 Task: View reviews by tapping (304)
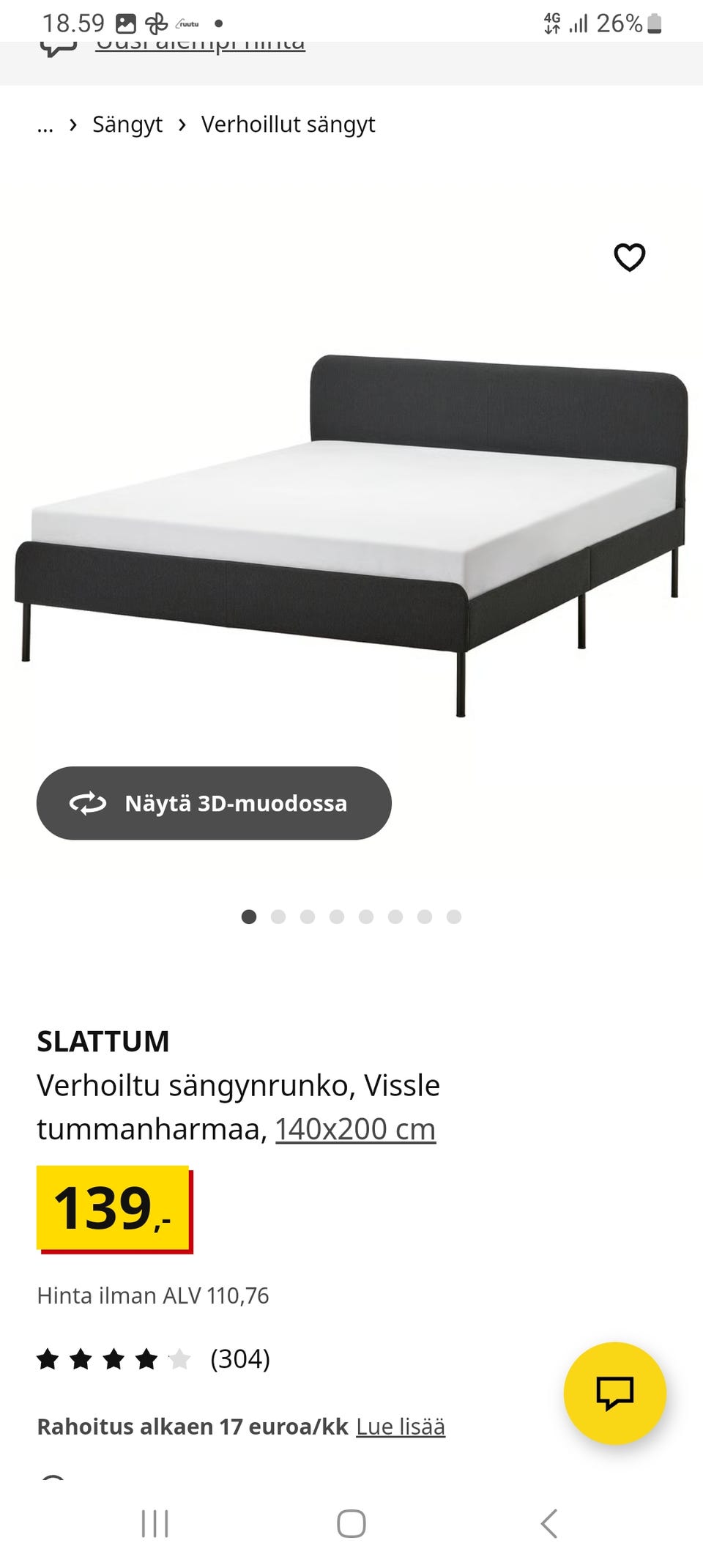click(240, 1358)
